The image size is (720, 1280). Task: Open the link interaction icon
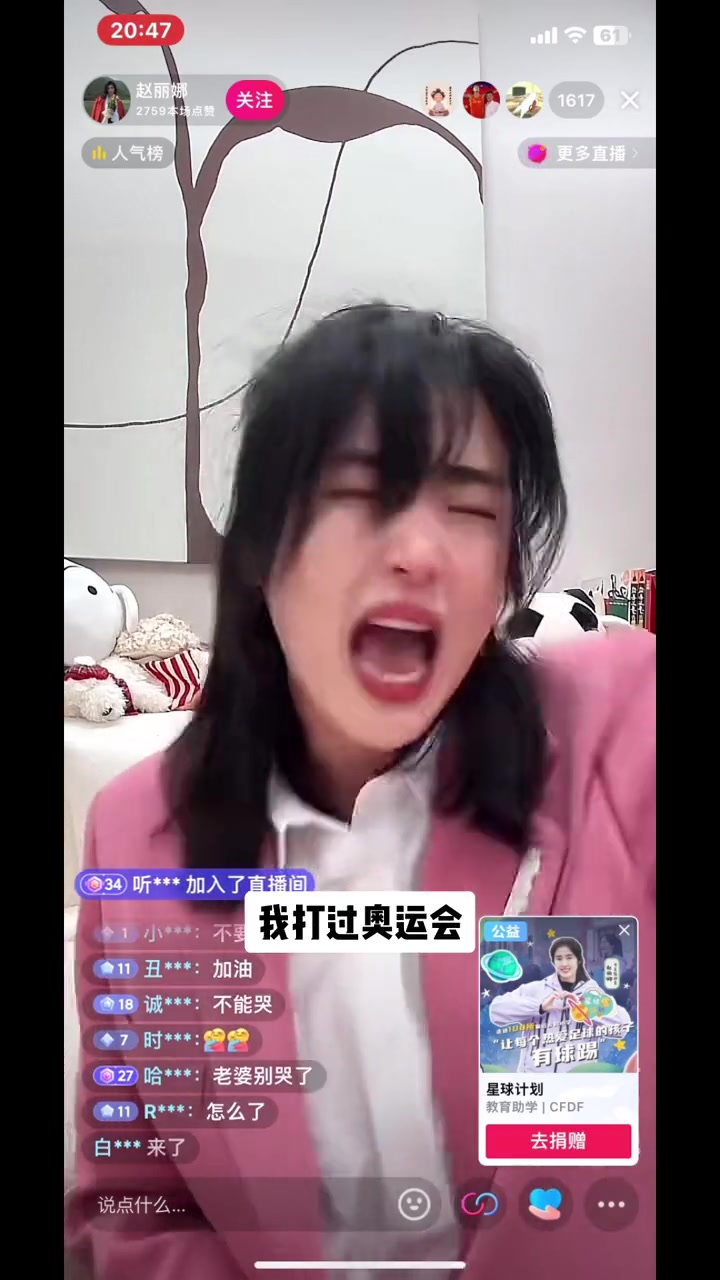480,1204
